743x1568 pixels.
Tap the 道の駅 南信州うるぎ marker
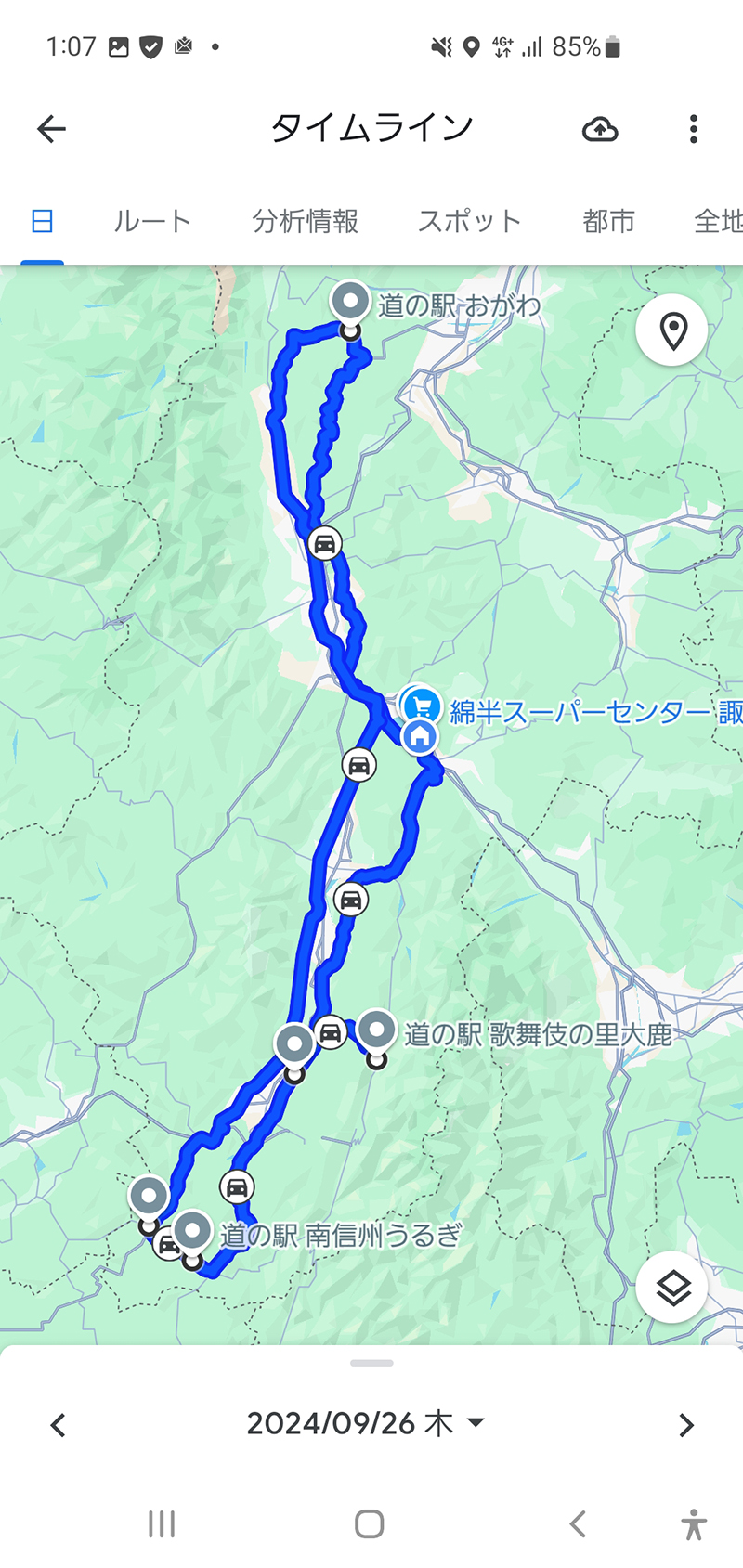[x=192, y=1233]
